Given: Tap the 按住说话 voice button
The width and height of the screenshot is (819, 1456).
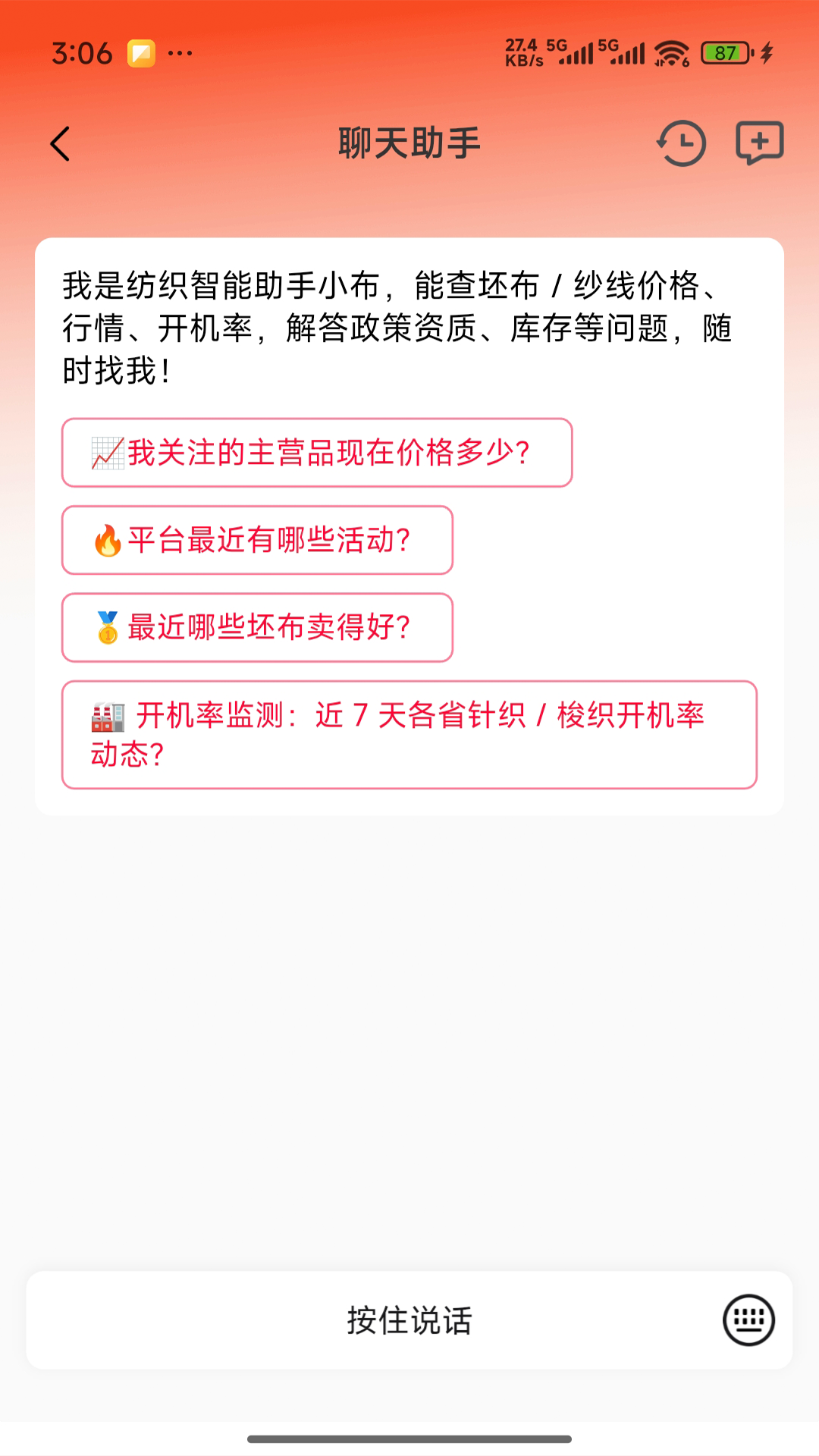Looking at the screenshot, I should click(x=409, y=1320).
